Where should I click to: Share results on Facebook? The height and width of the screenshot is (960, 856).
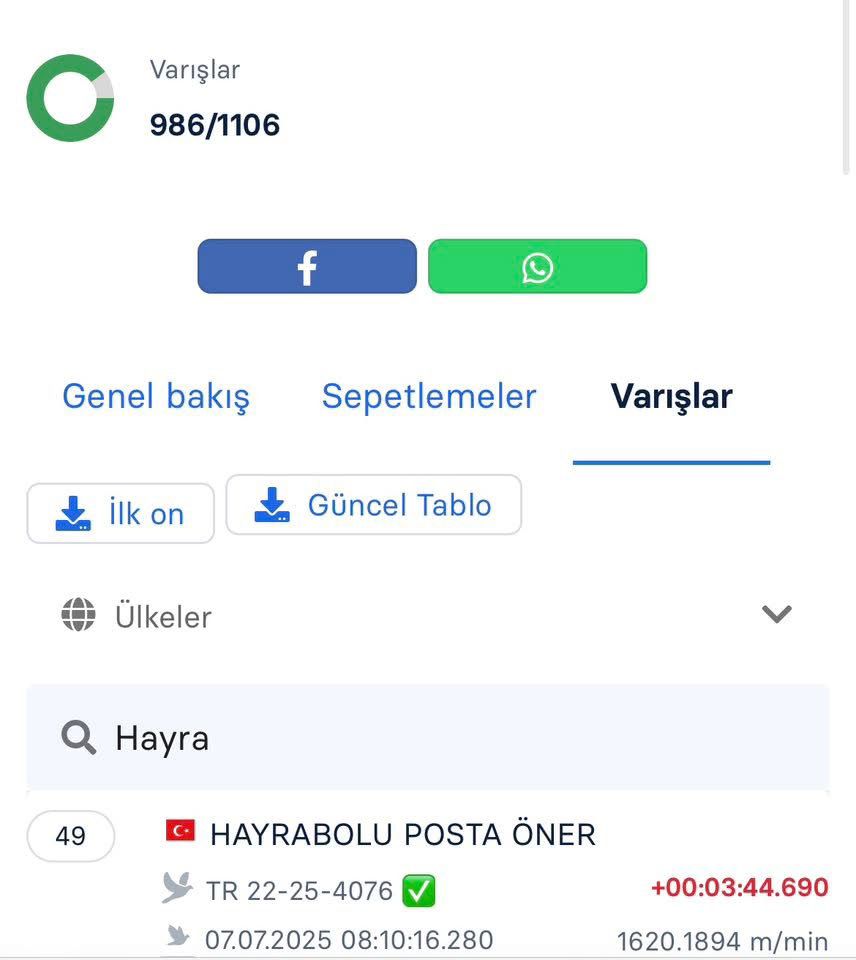(x=307, y=266)
